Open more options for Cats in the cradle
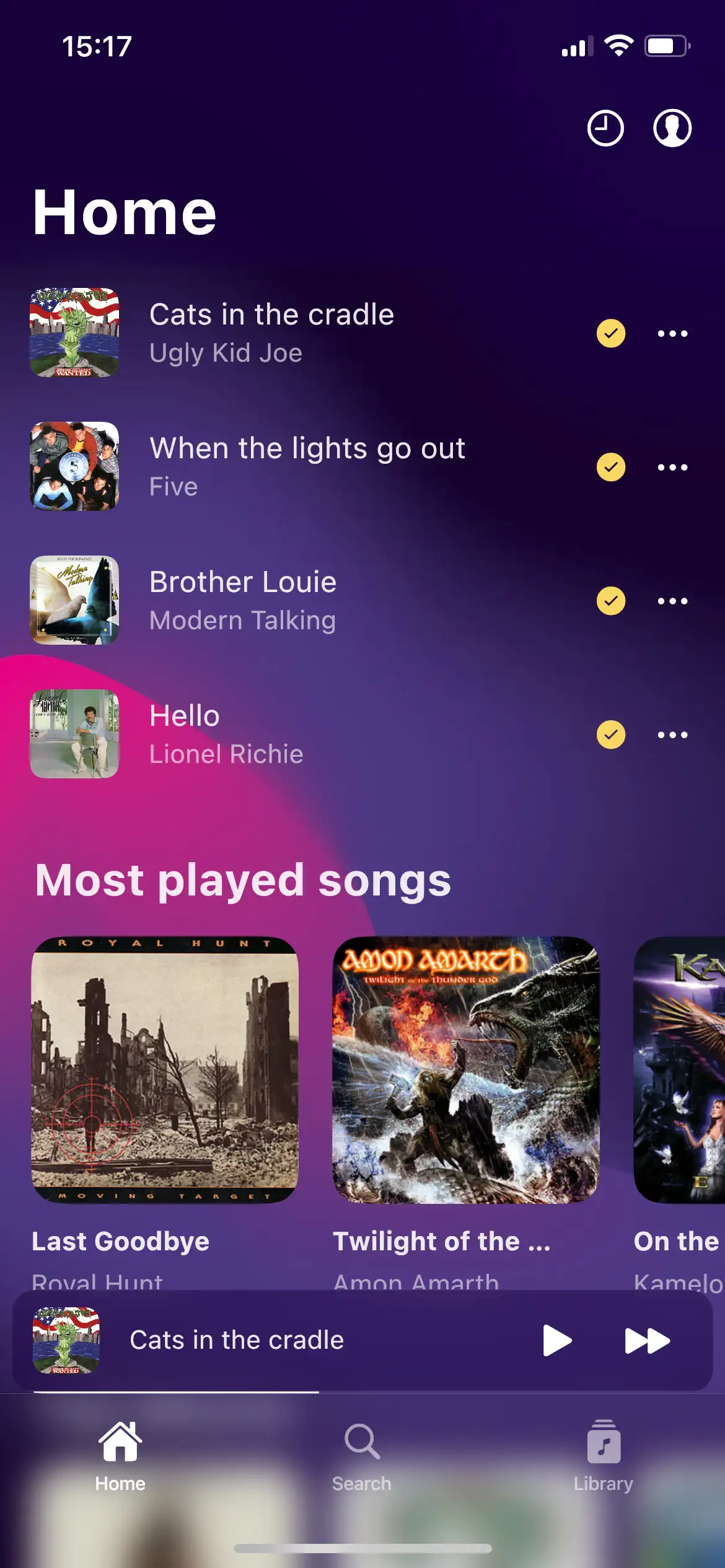 pyautogui.click(x=672, y=334)
